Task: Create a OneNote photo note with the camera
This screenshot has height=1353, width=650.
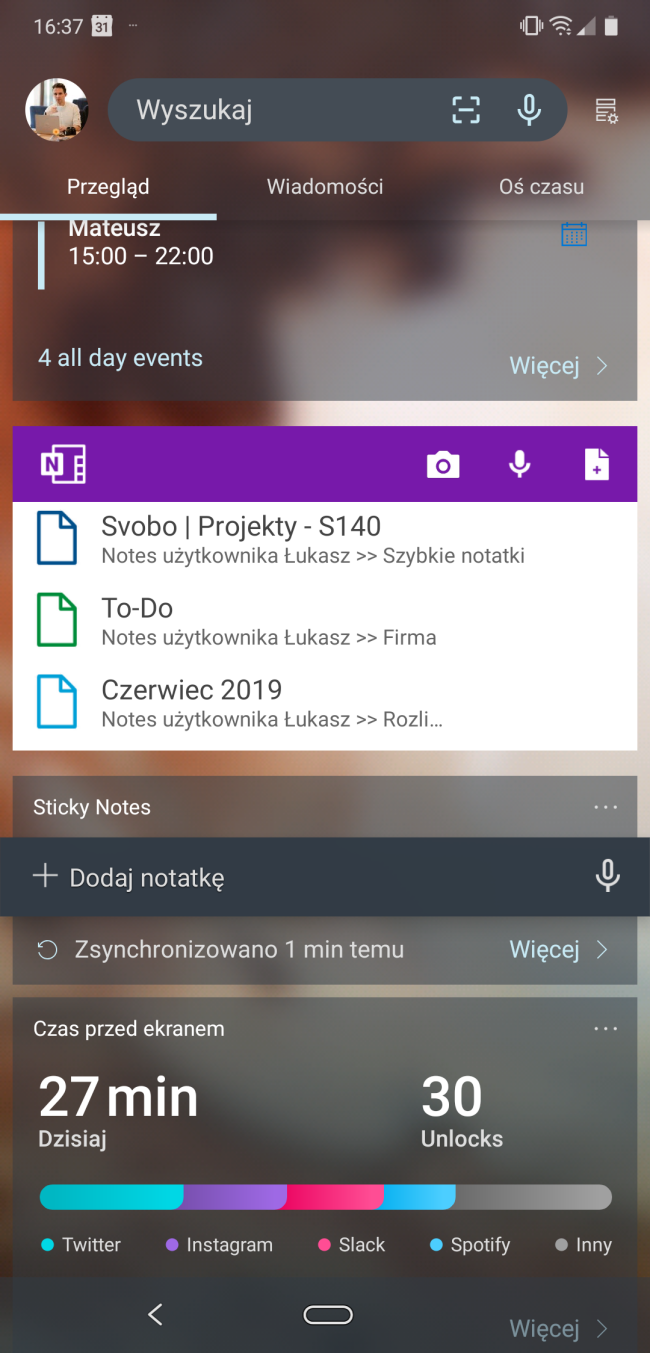Action: (x=443, y=465)
